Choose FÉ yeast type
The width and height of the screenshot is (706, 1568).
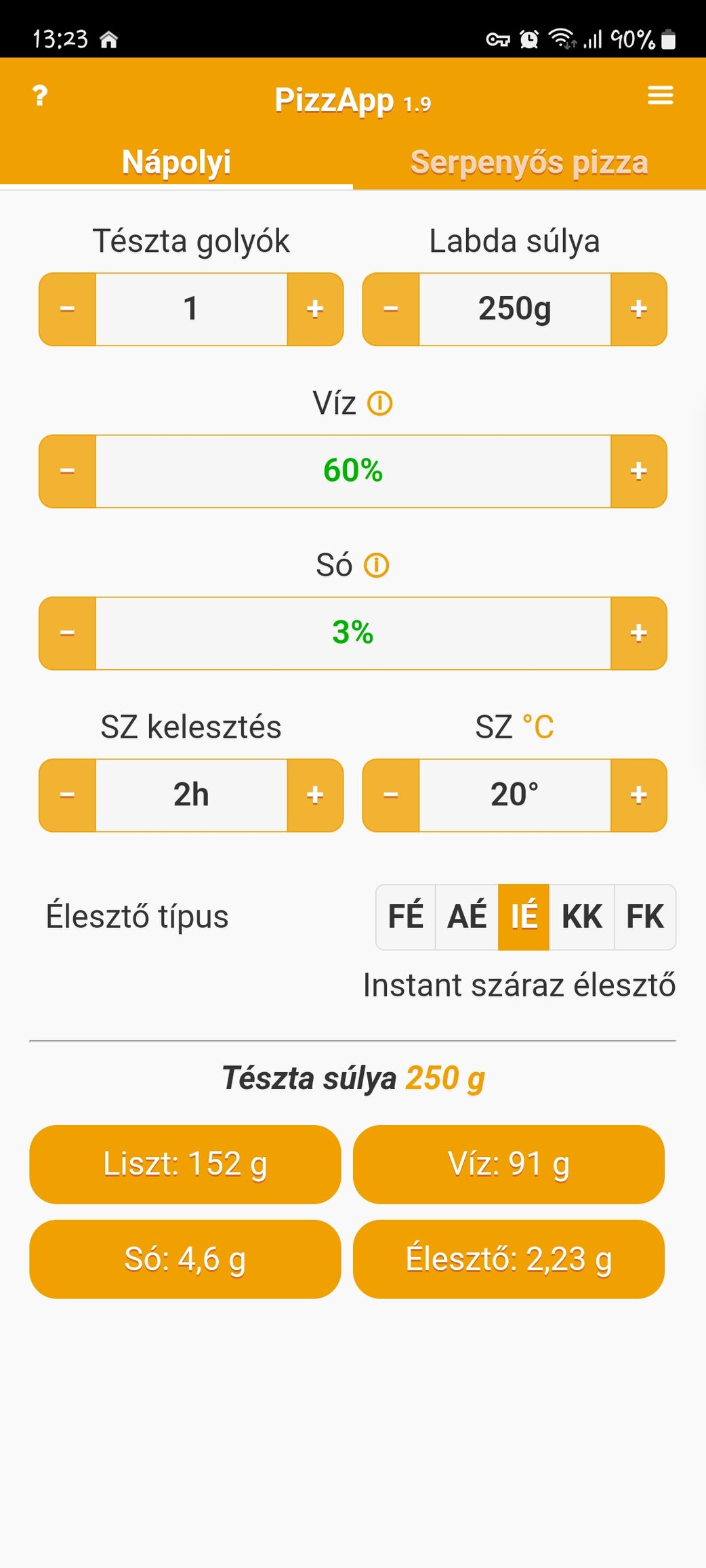tap(406, 916)
